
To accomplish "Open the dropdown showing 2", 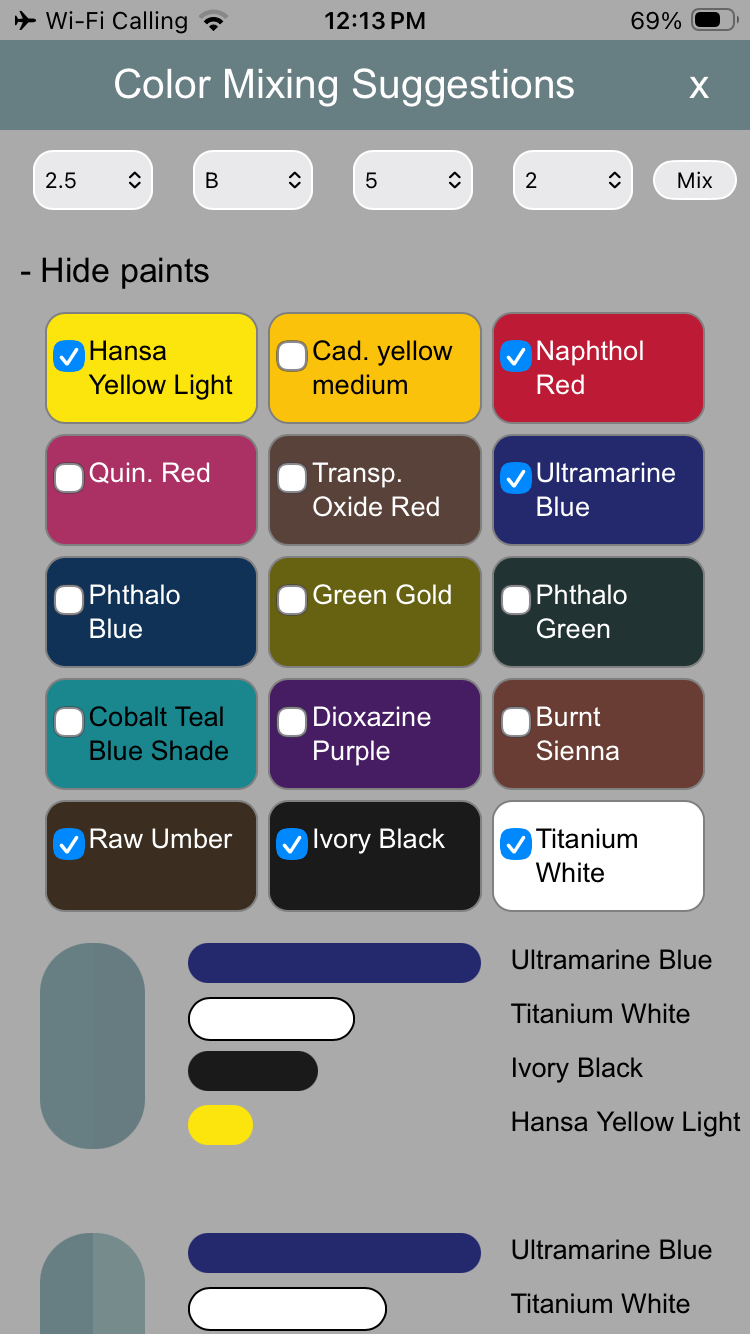I will (572, 180).
